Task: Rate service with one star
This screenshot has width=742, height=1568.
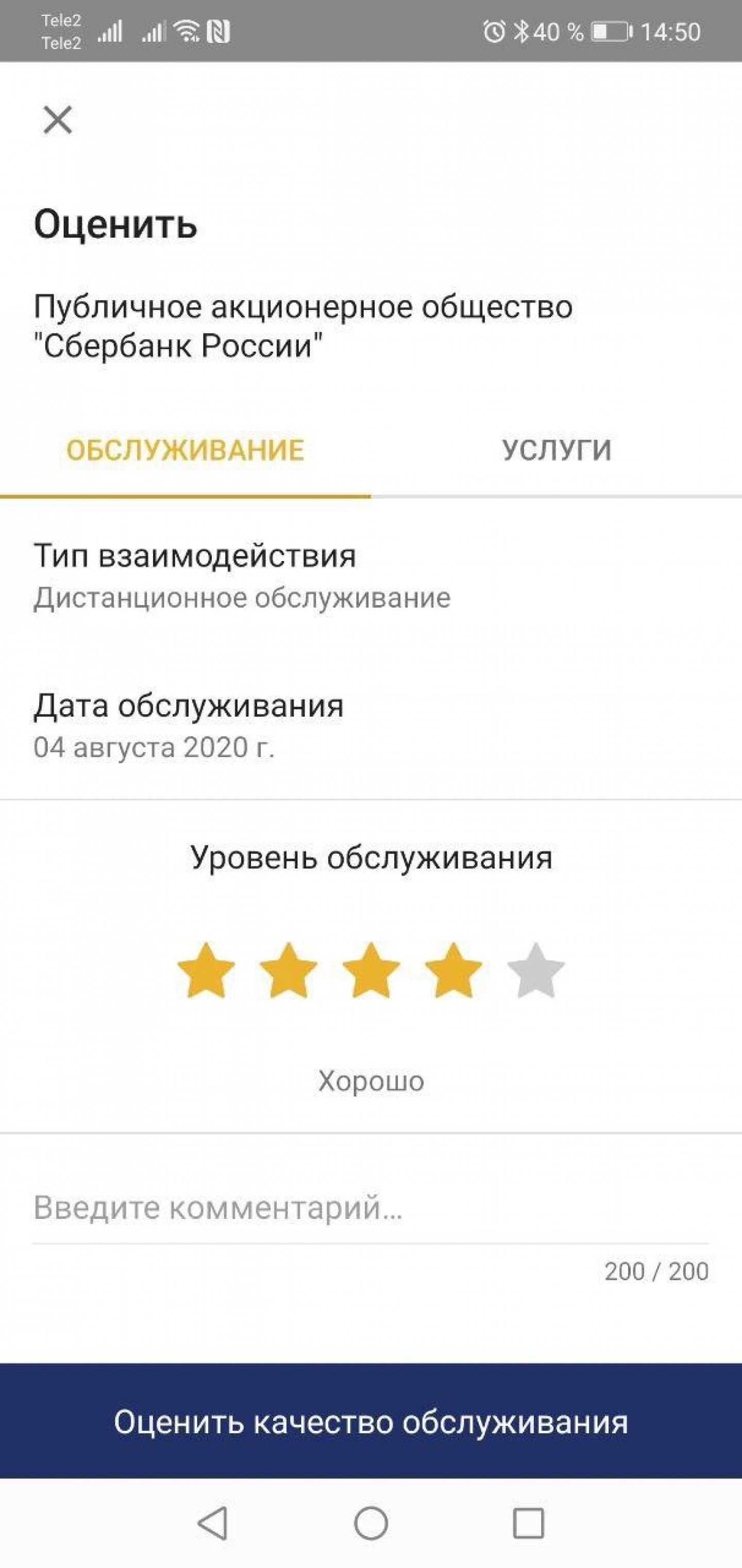Action: click(206, 971)
